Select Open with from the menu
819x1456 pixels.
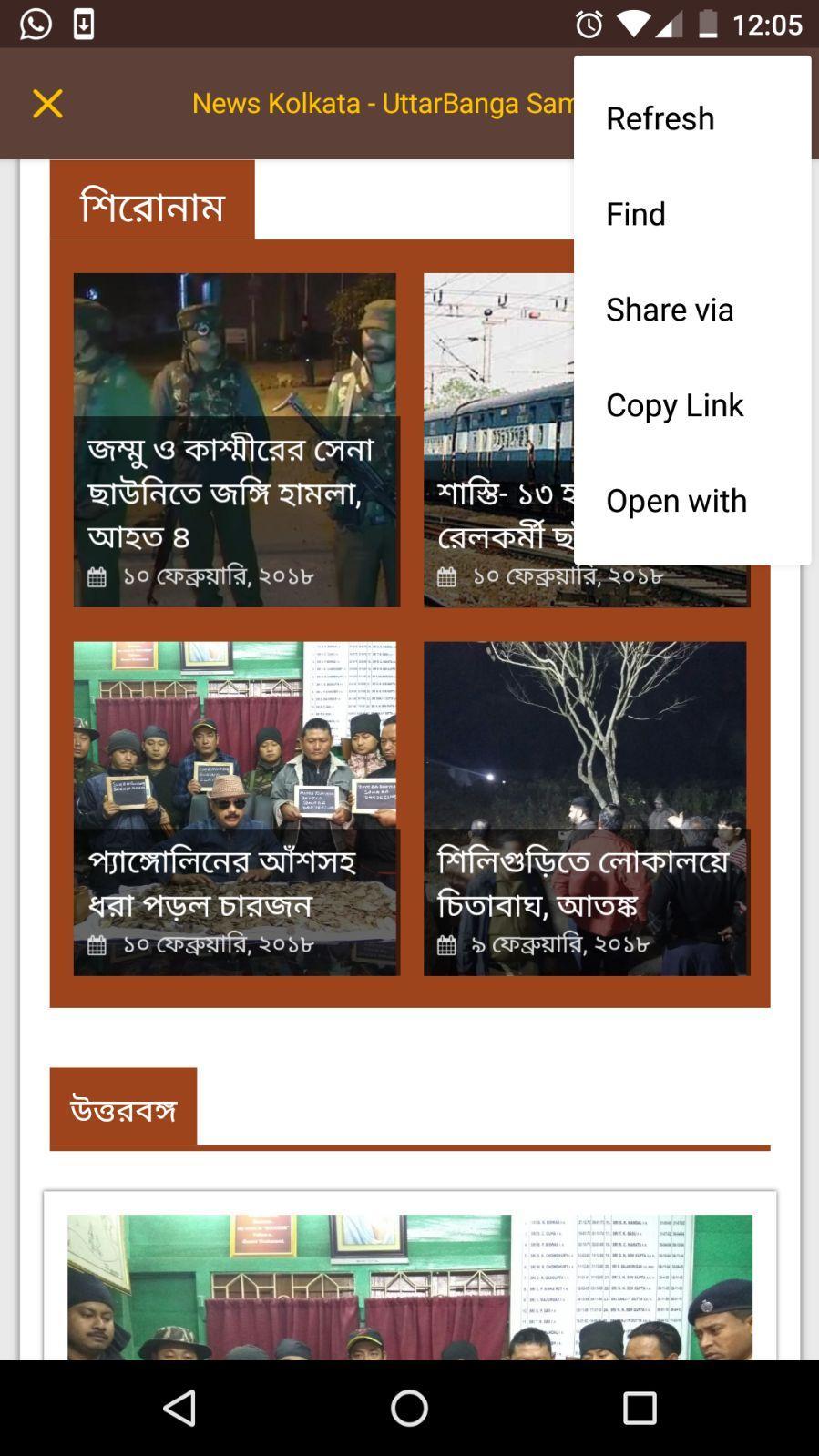tap(676, 500)
